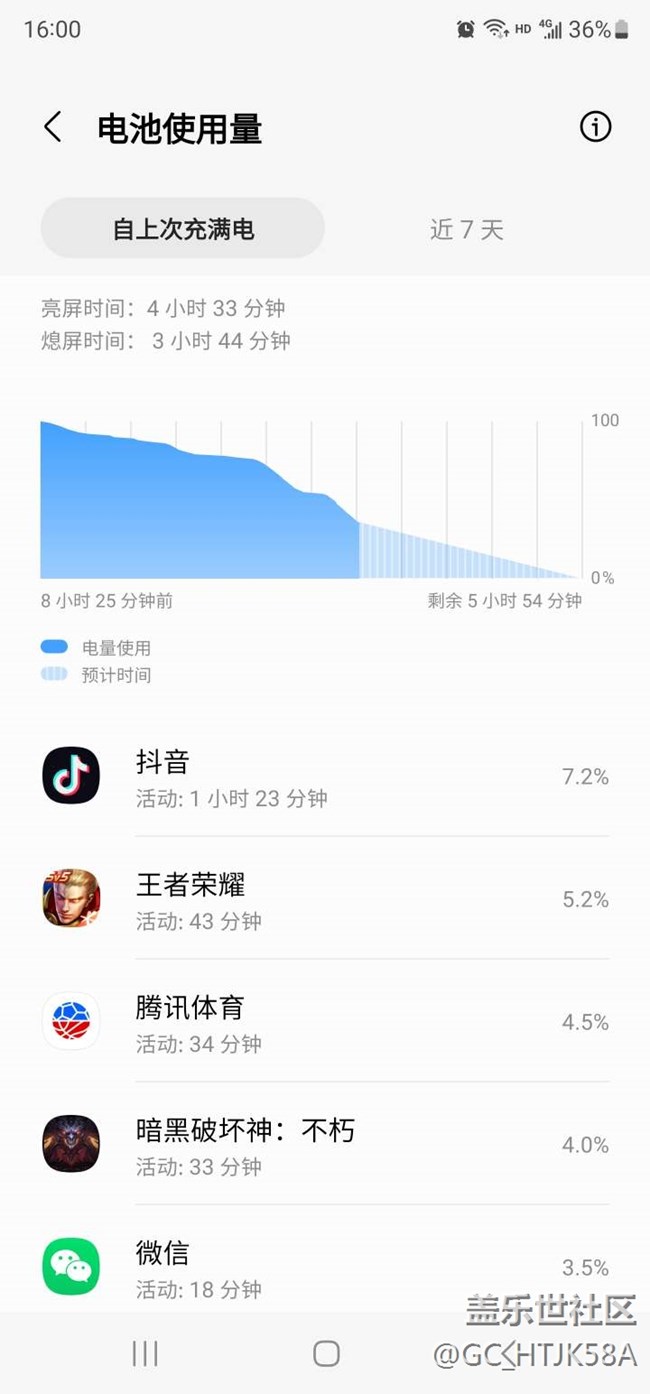Image resolution: width=650 pixels, height=1394 pixels.
Task: Open 微信 battery usage details
Action: 325,1265
